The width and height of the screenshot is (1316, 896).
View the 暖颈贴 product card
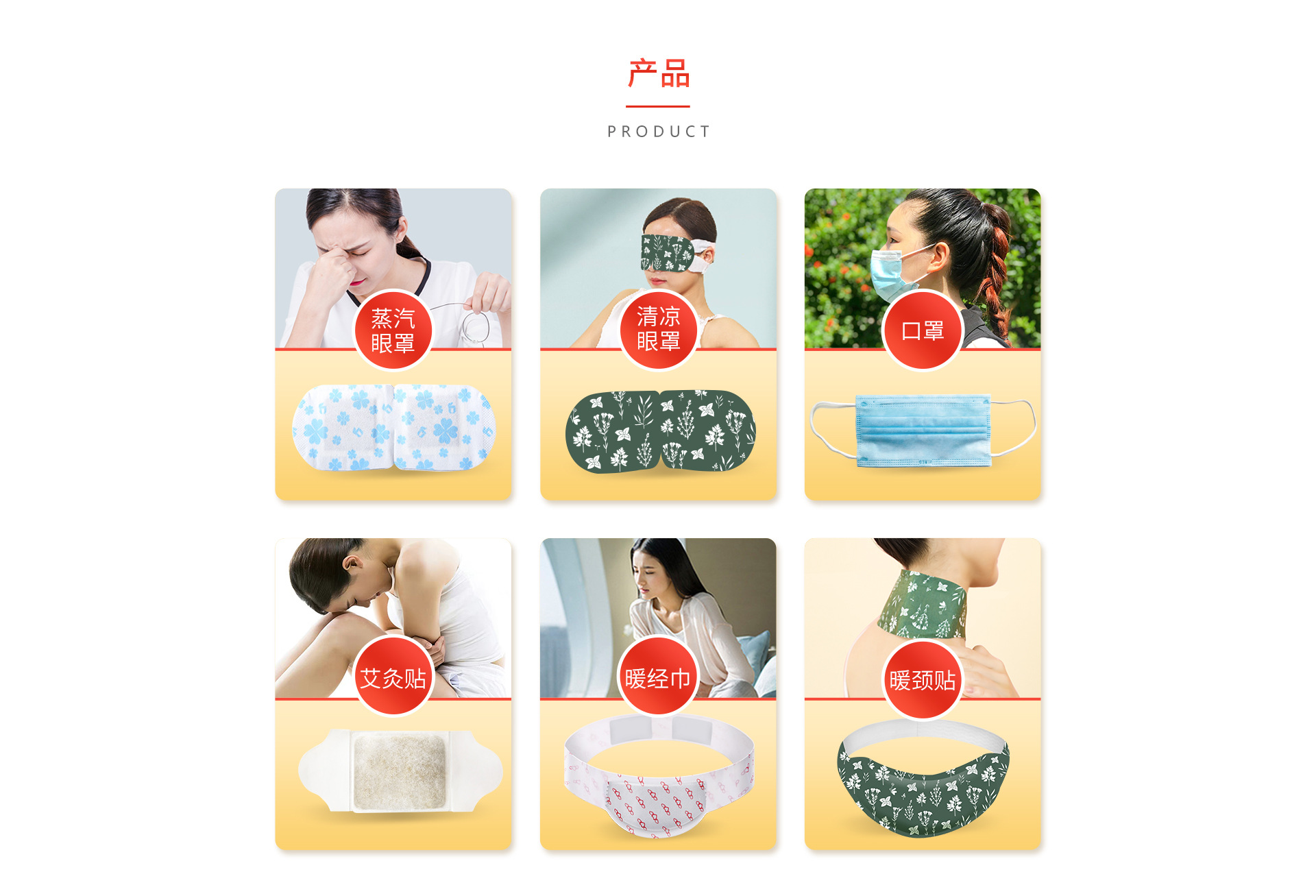923,694
